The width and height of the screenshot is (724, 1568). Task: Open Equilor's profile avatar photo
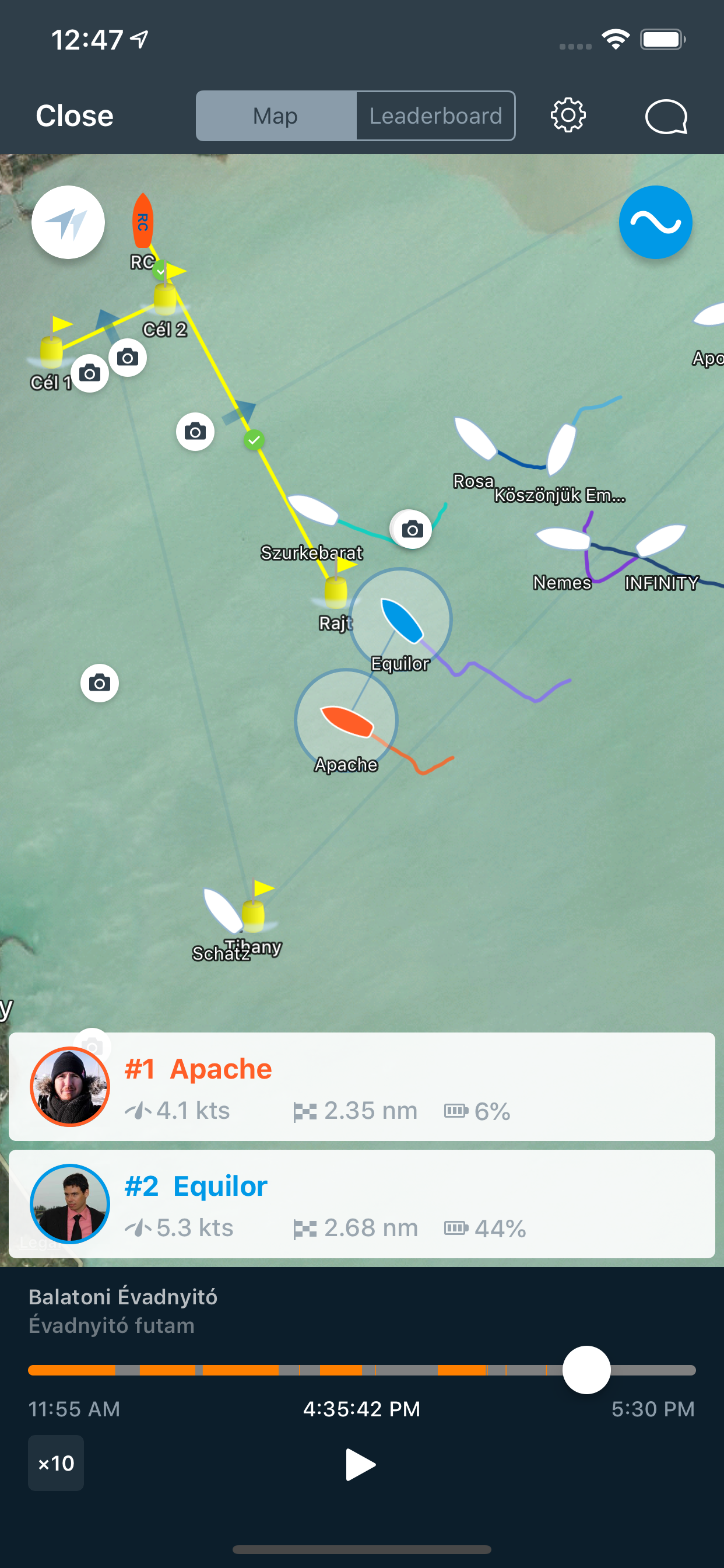(x=70, y=1204)
